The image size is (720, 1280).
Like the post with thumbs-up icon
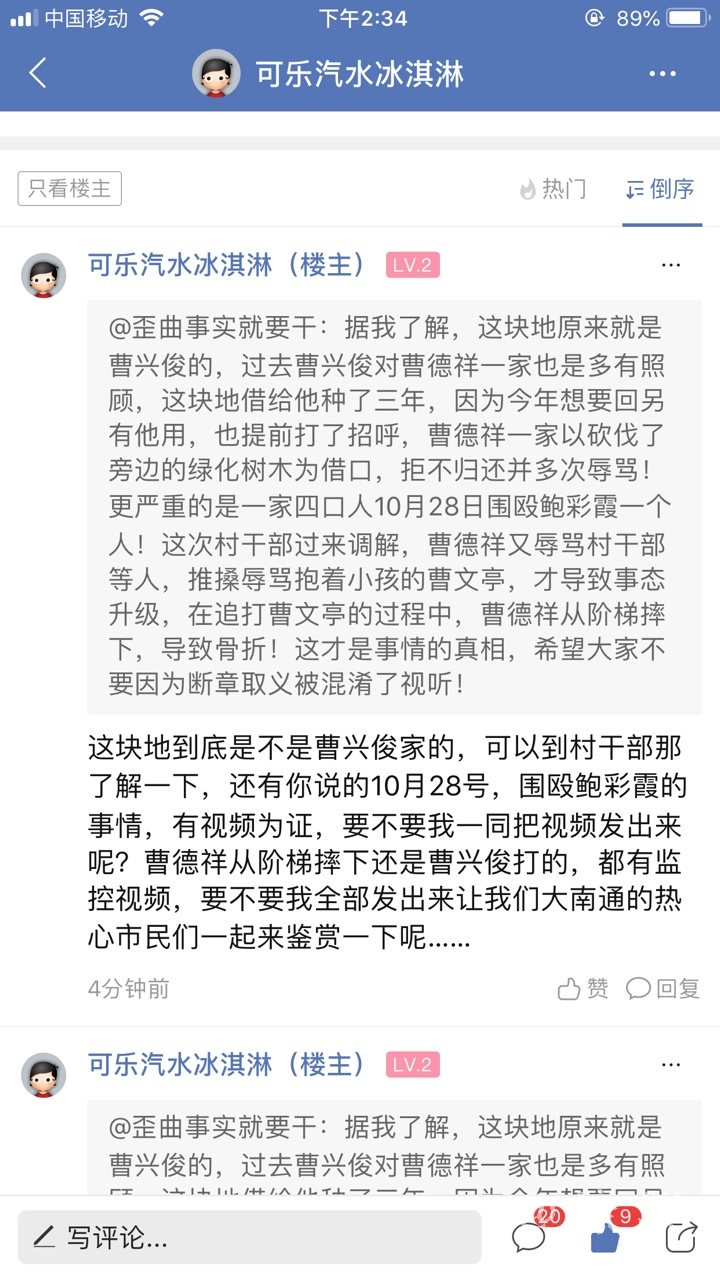tap(606, 1238)
